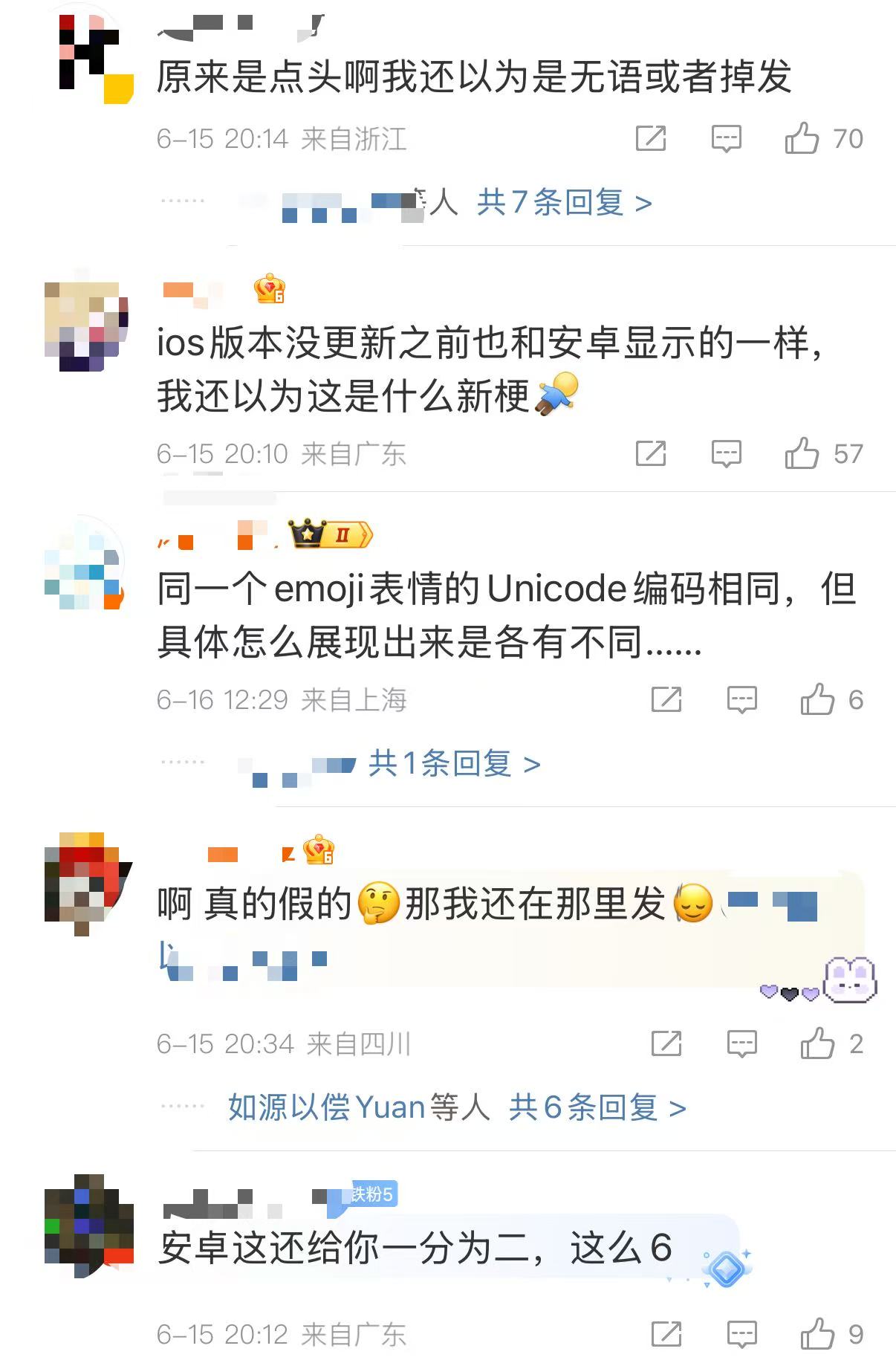Screen dimensions: 896x1363
Task: Like the 四川 comment with 2 likes
Action: 817,1043
